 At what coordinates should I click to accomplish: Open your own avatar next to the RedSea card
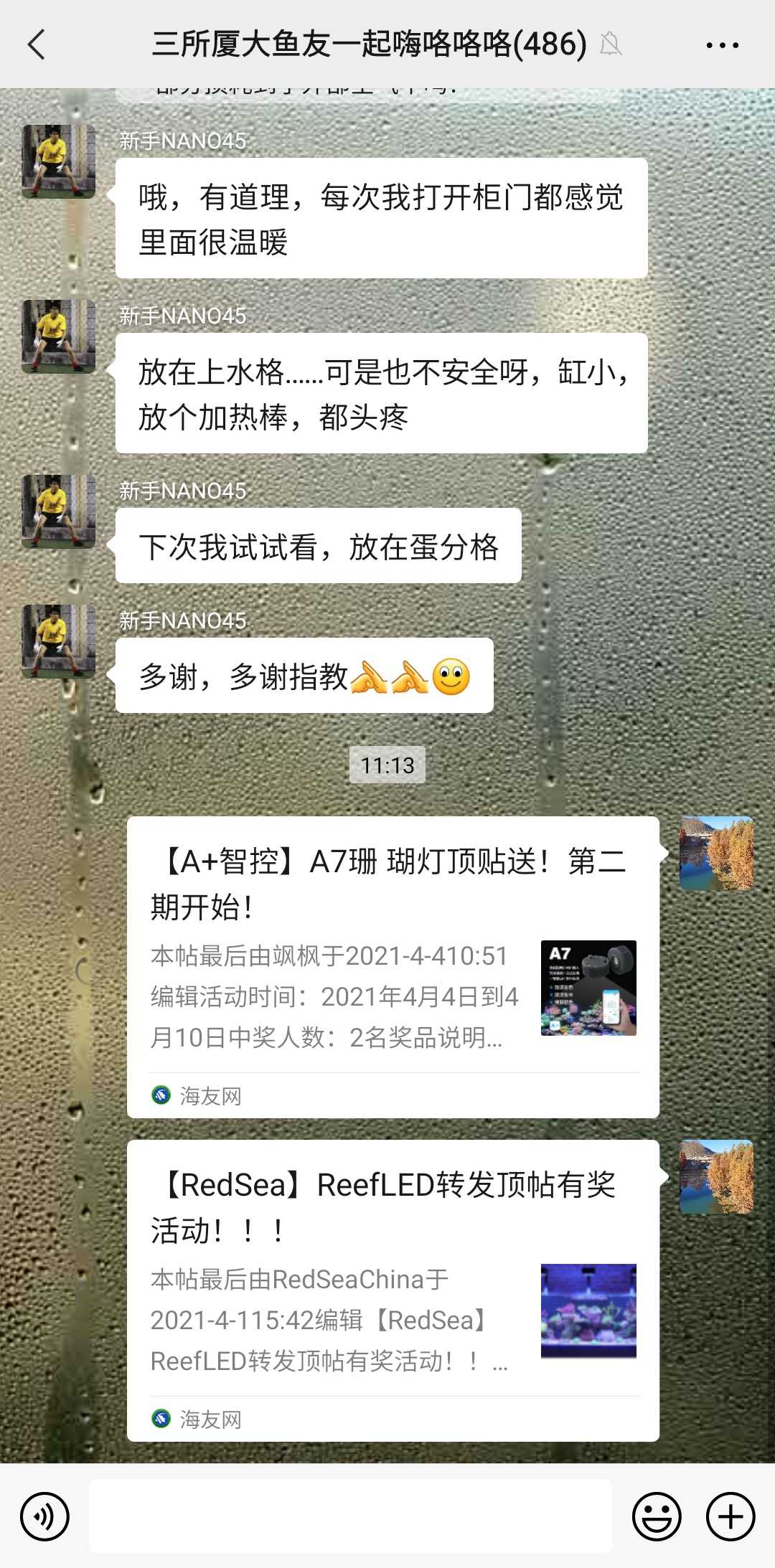coord(716,1176)
